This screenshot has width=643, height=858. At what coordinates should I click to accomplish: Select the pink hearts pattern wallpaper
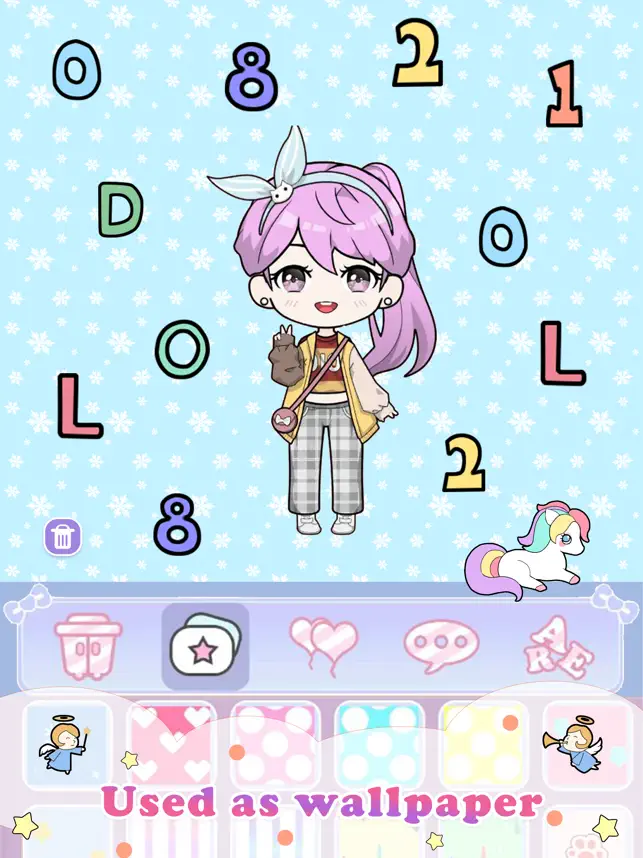tap(171, 744)
